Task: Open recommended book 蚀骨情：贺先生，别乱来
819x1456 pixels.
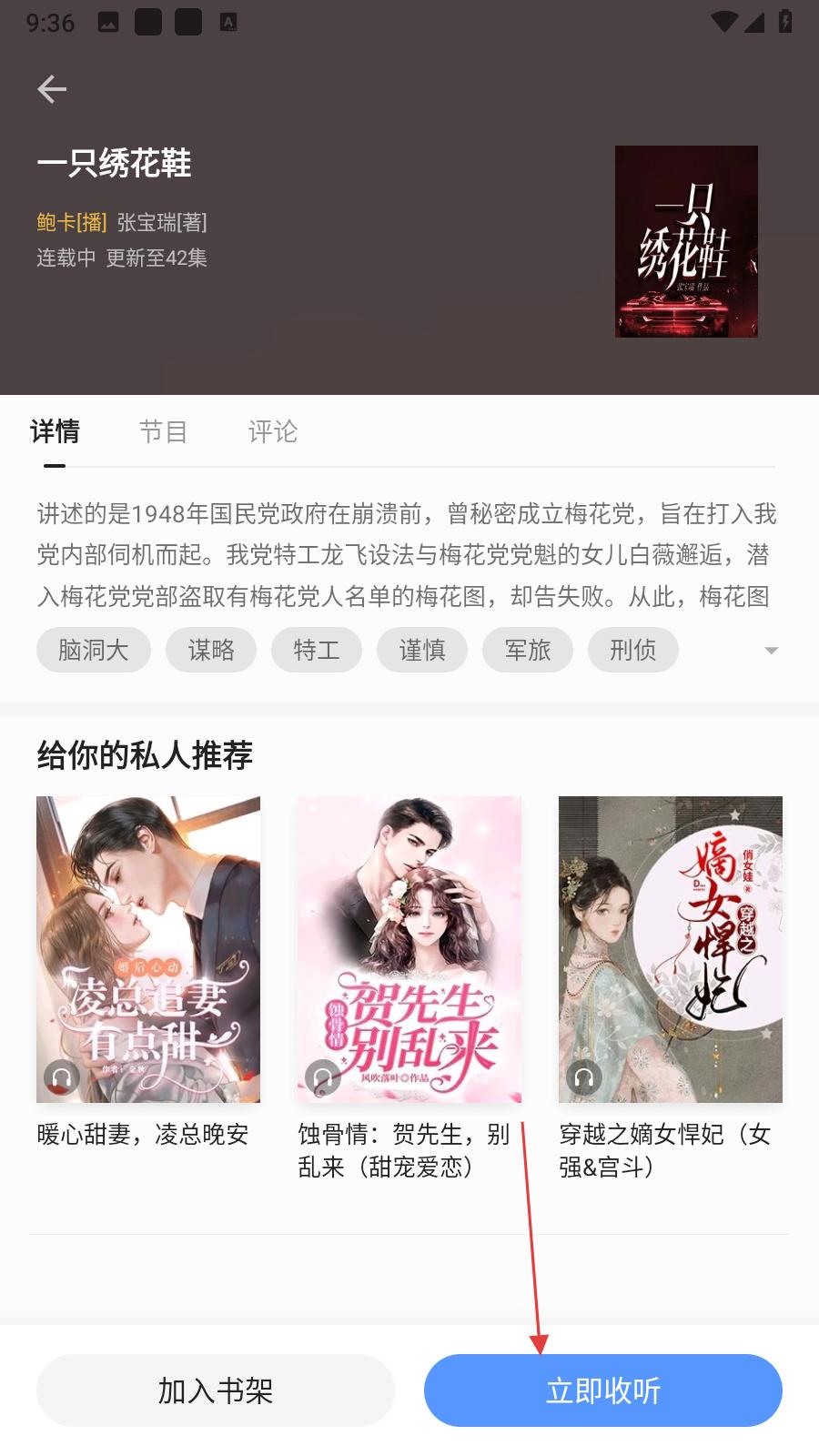Action: pos(409,949)
